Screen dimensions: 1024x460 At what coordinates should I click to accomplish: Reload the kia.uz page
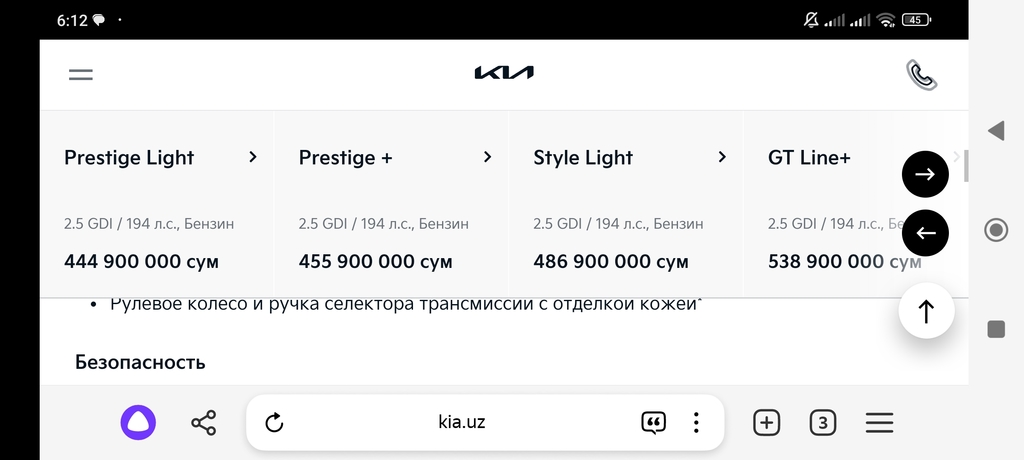274,423
